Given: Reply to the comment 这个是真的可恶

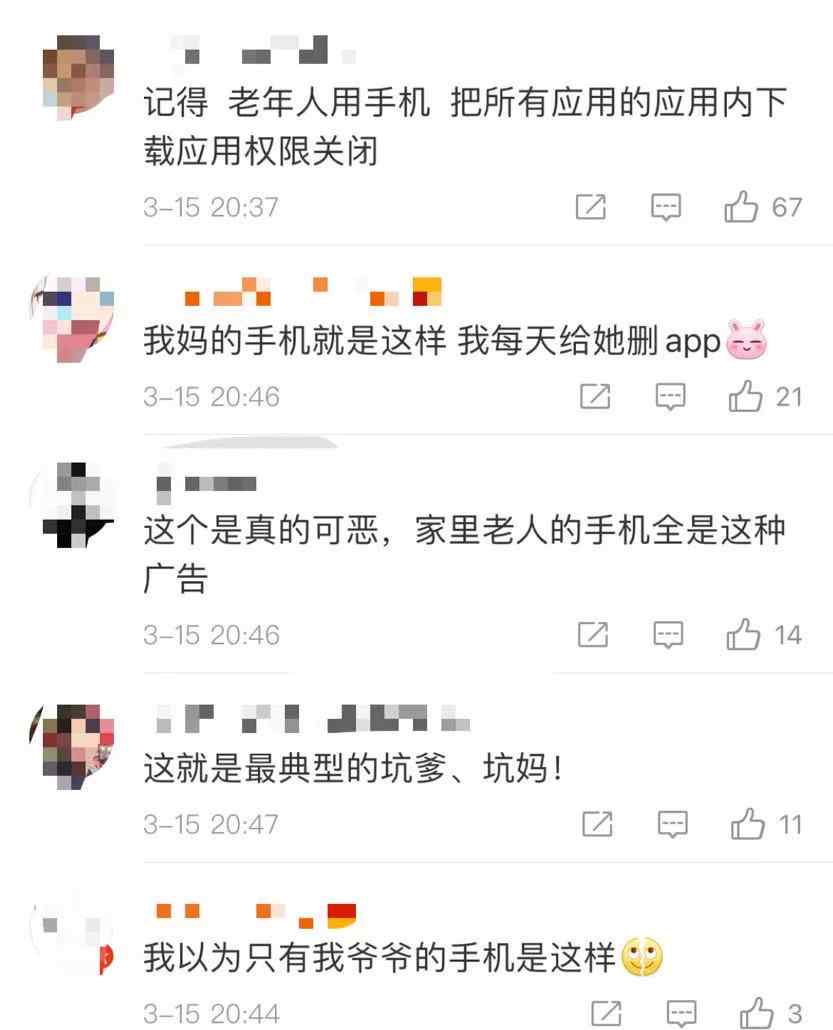Looking at the screenshot, I should (x=668, y=635).
